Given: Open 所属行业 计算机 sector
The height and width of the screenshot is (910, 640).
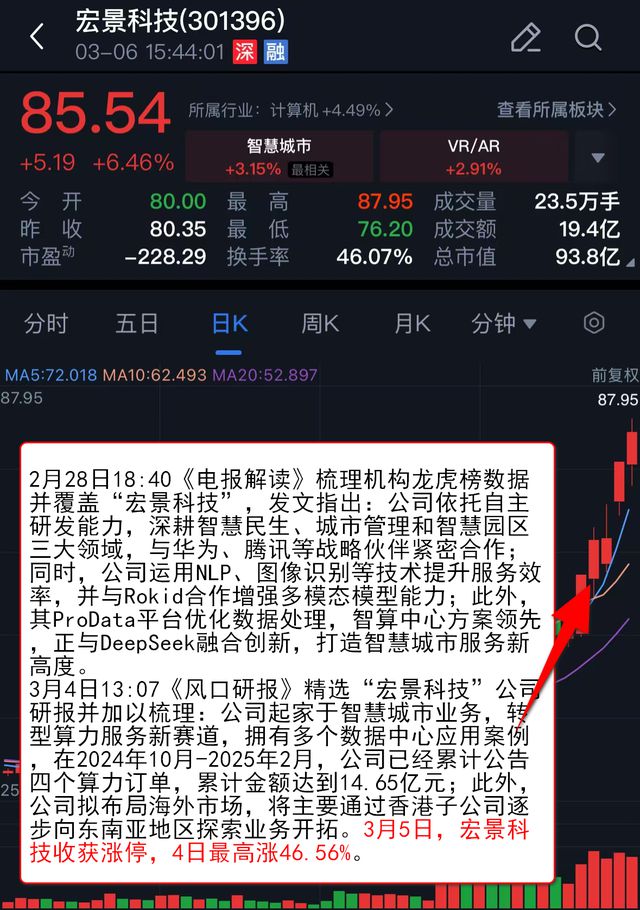Looking at the screenshot, I should [x=291, y=109].
